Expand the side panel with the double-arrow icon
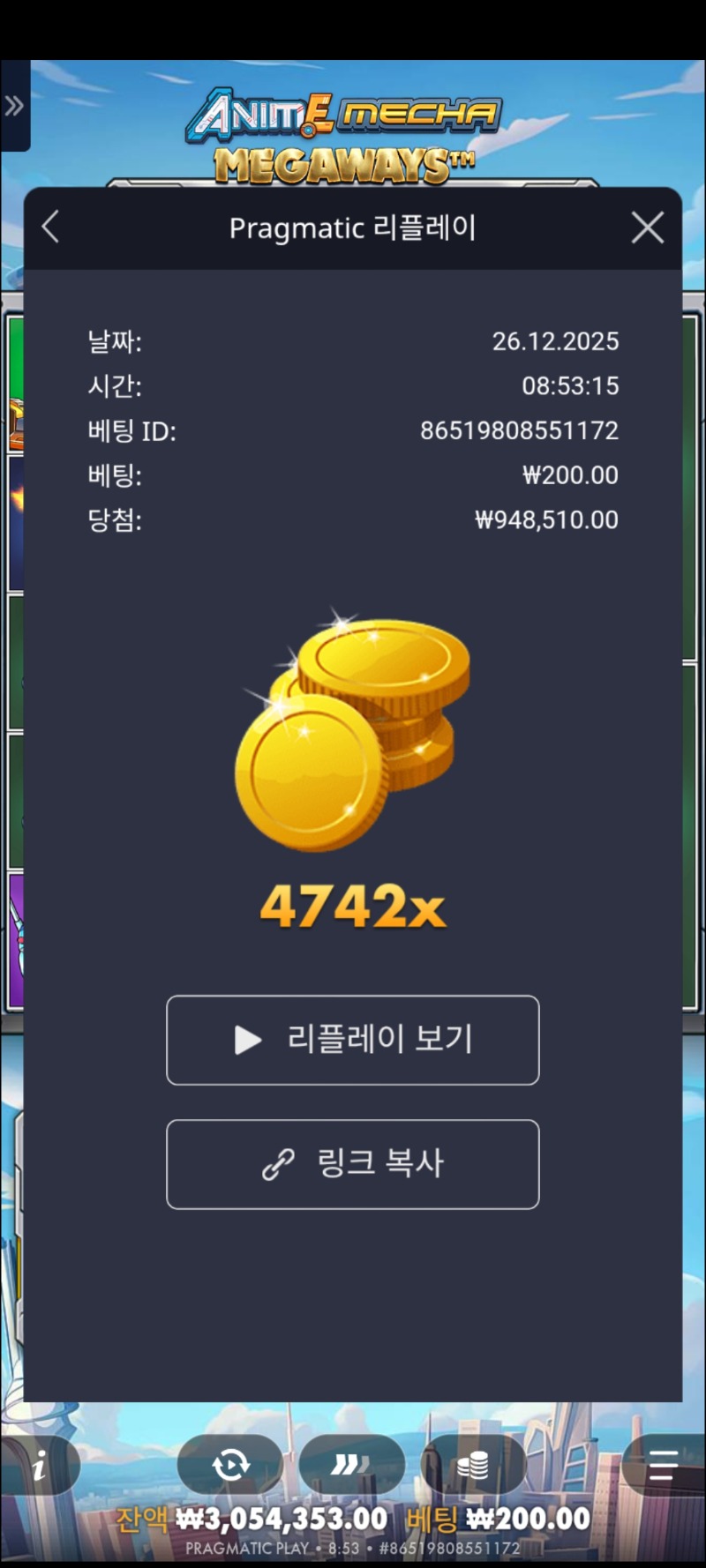 14,107
